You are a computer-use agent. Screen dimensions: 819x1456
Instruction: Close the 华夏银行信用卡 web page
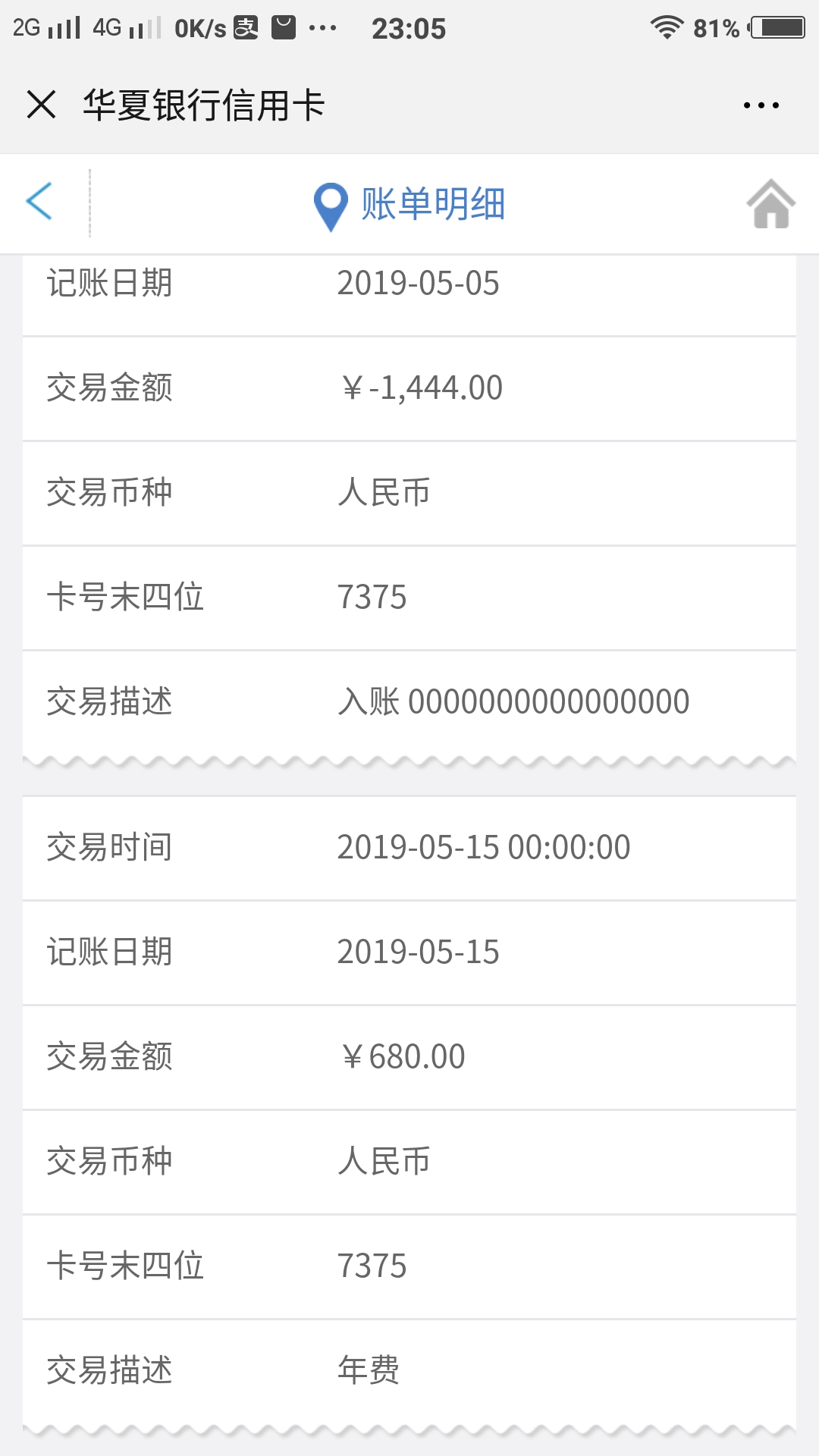tap(42, 105)
